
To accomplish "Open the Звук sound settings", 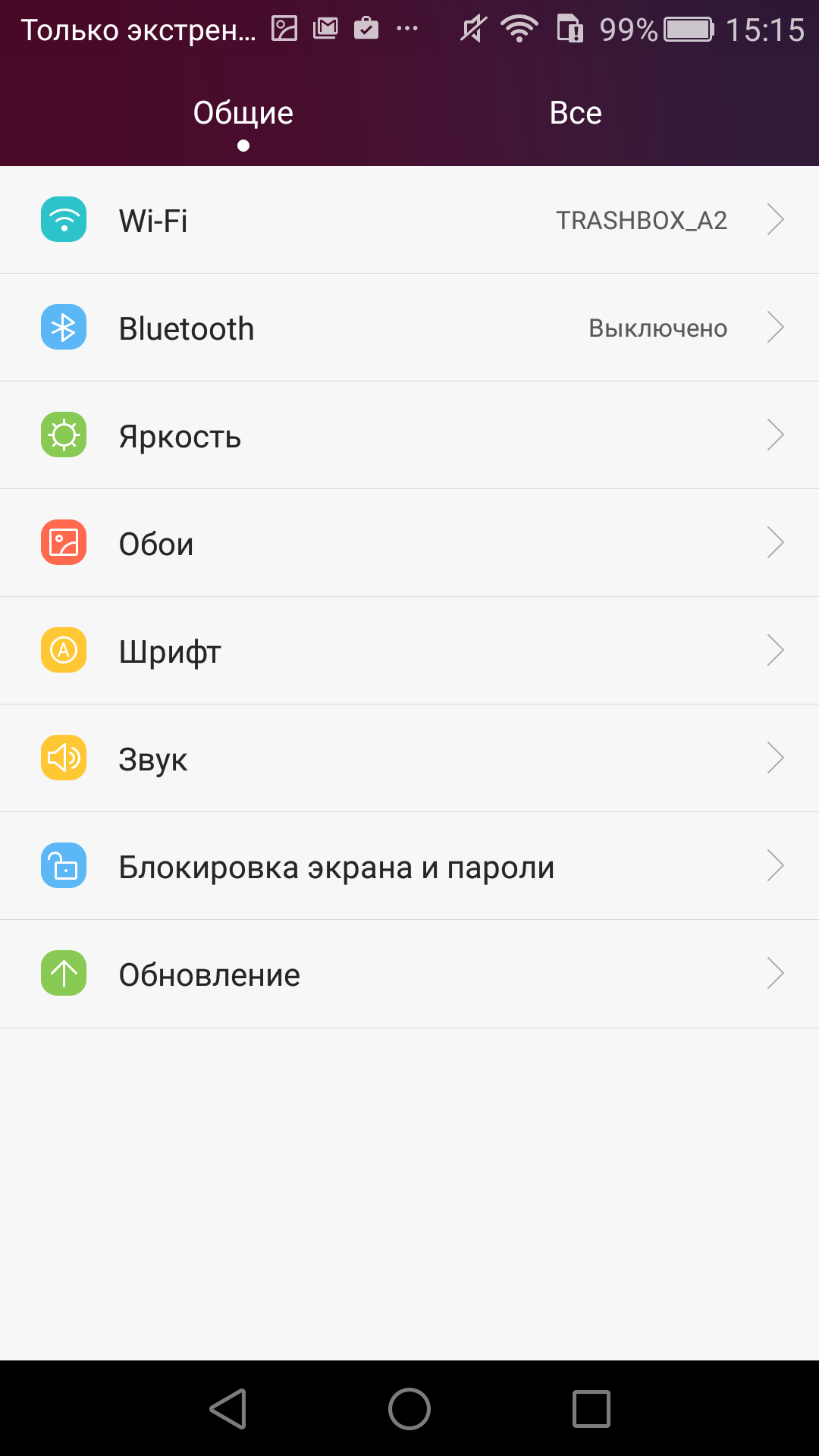I will 409,758.
